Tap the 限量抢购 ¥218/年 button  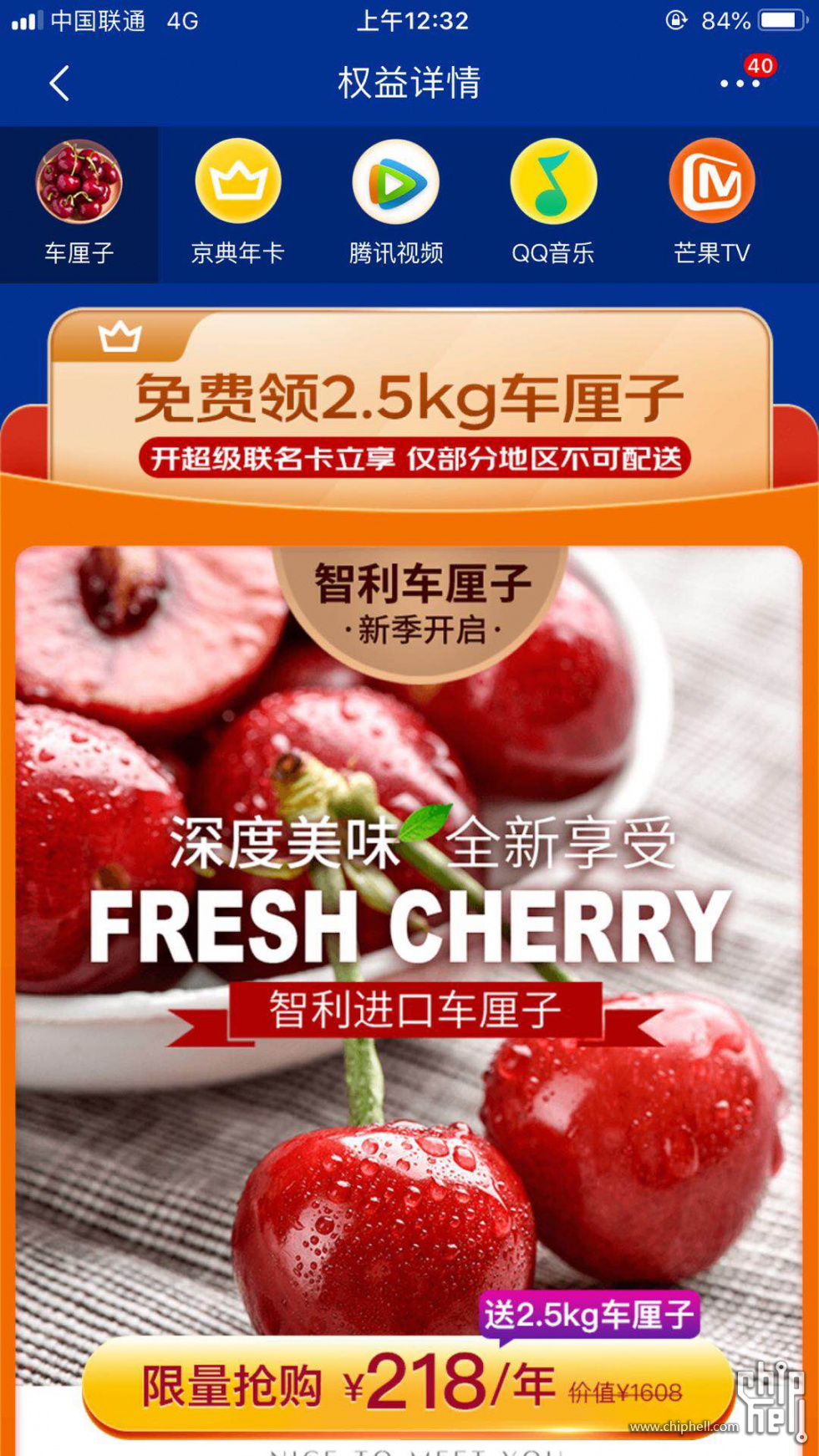click(x=409, y=1384)
